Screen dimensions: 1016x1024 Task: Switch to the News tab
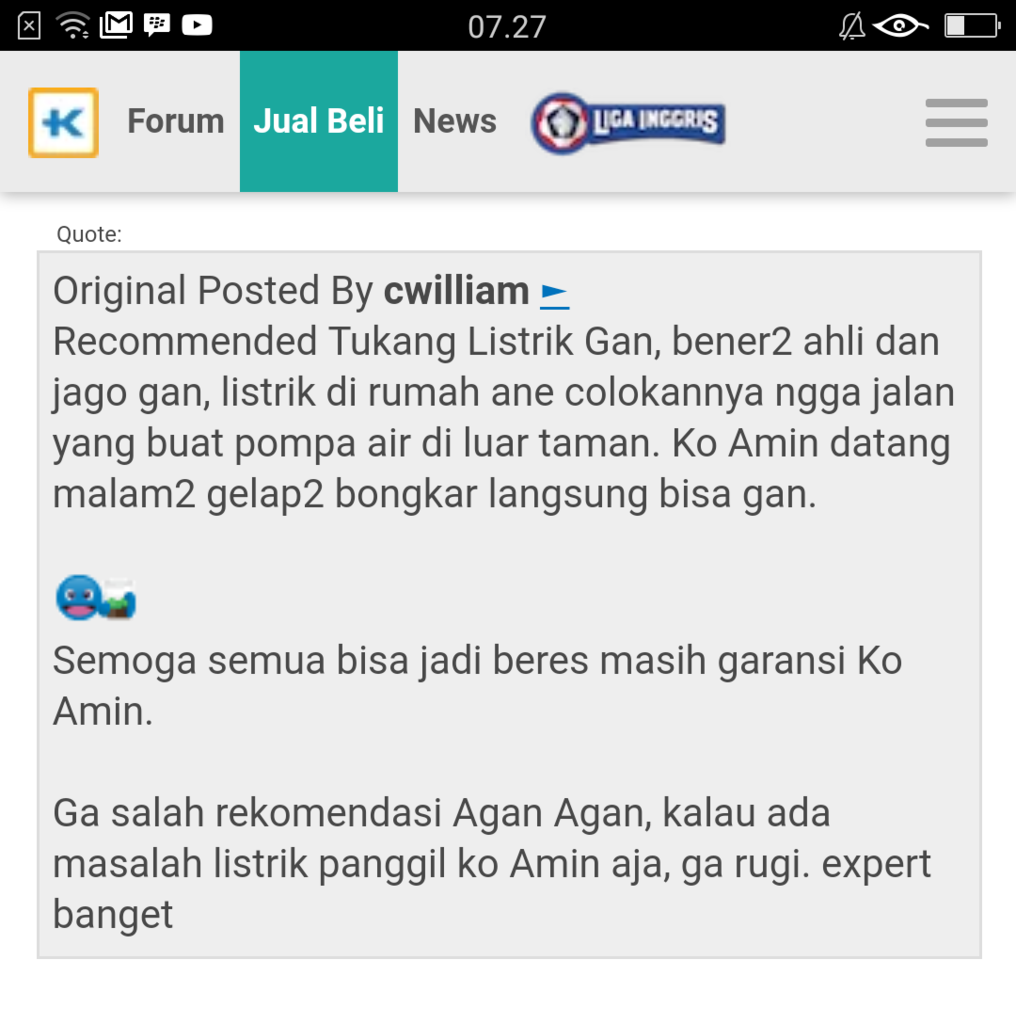coord(454,121)
